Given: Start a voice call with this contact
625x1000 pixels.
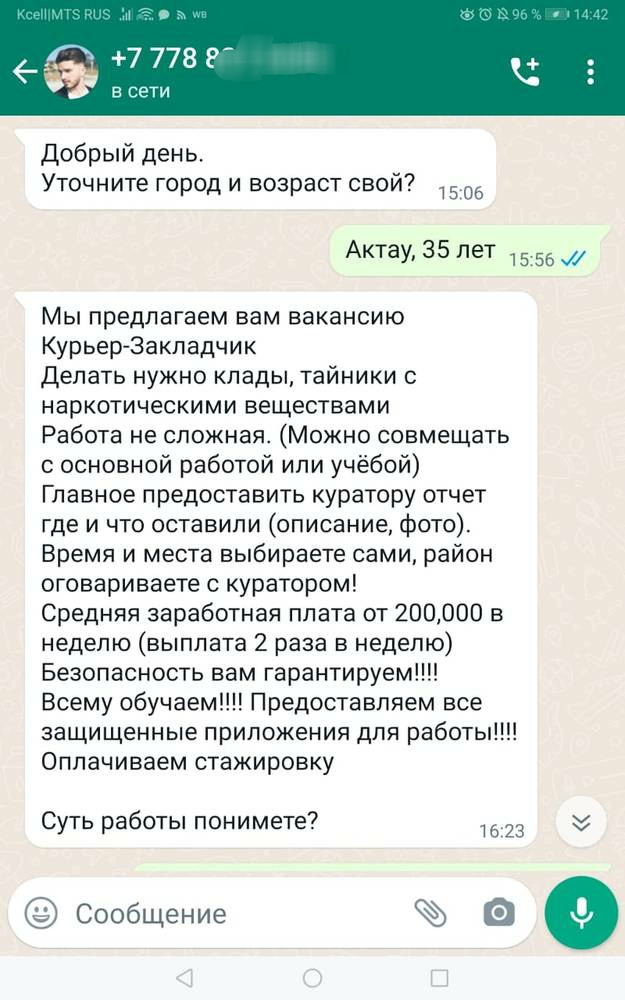Looking at the screenshot, I should (x=525, y=71).
